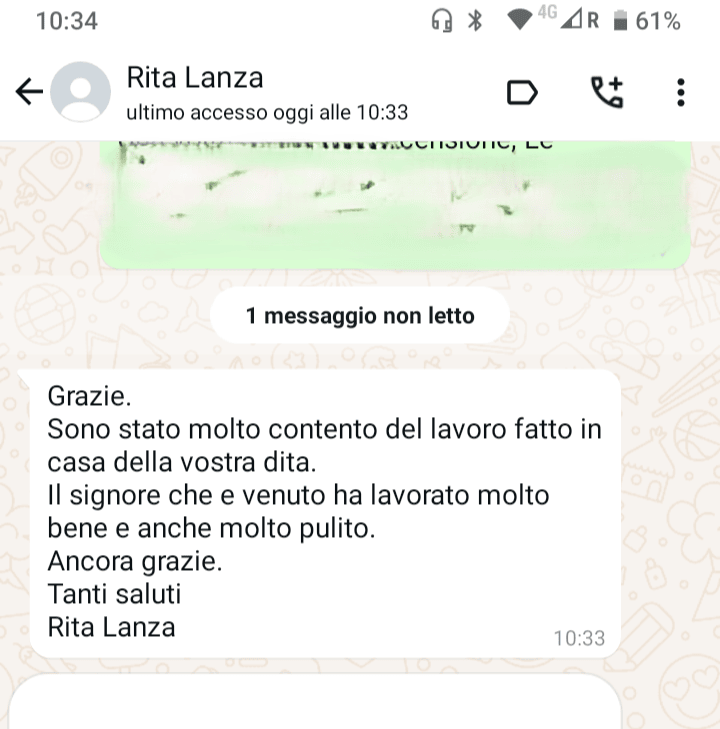Screen dimensions: 720x729
Task: Go back from Rita Lanza's chat
Action: 30,93
